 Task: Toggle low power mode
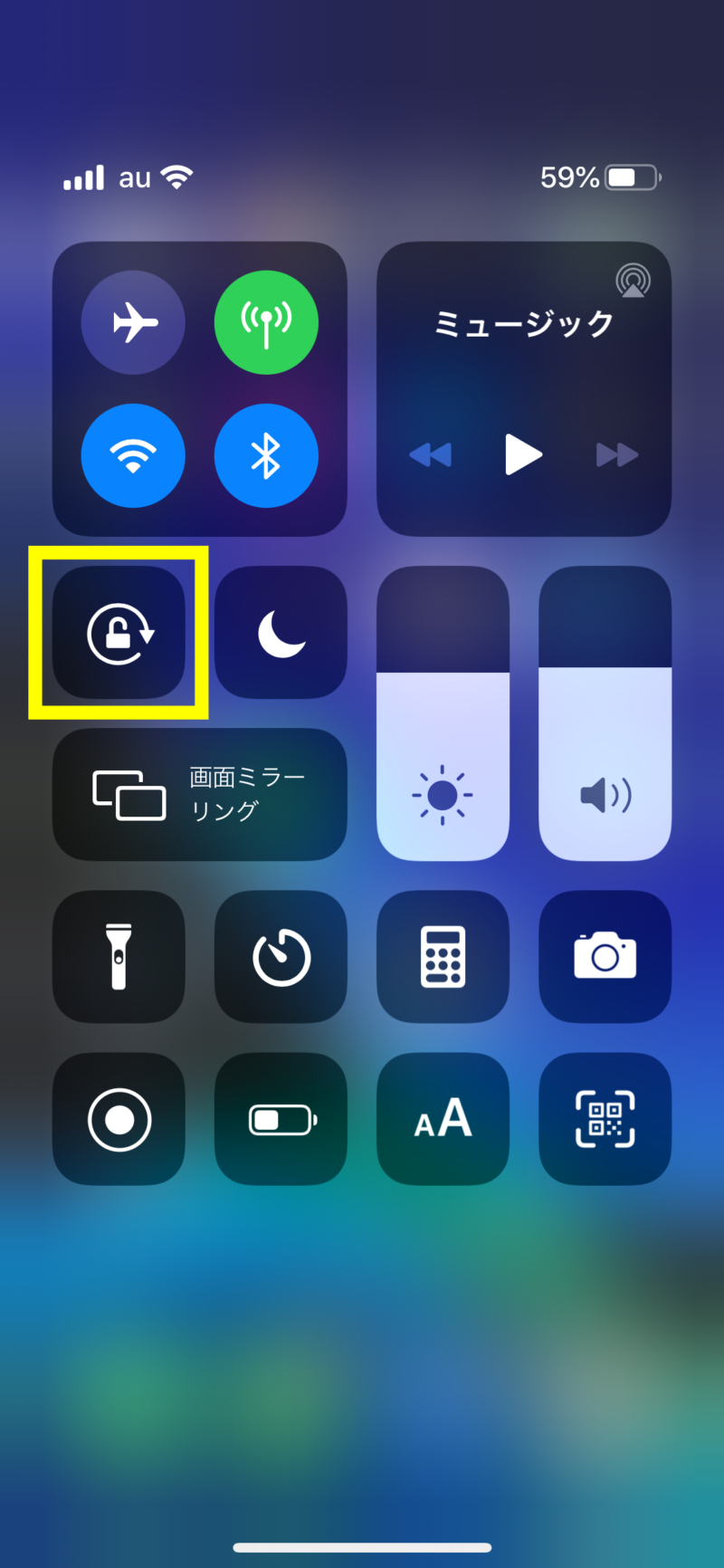[x=281, y=1119]
